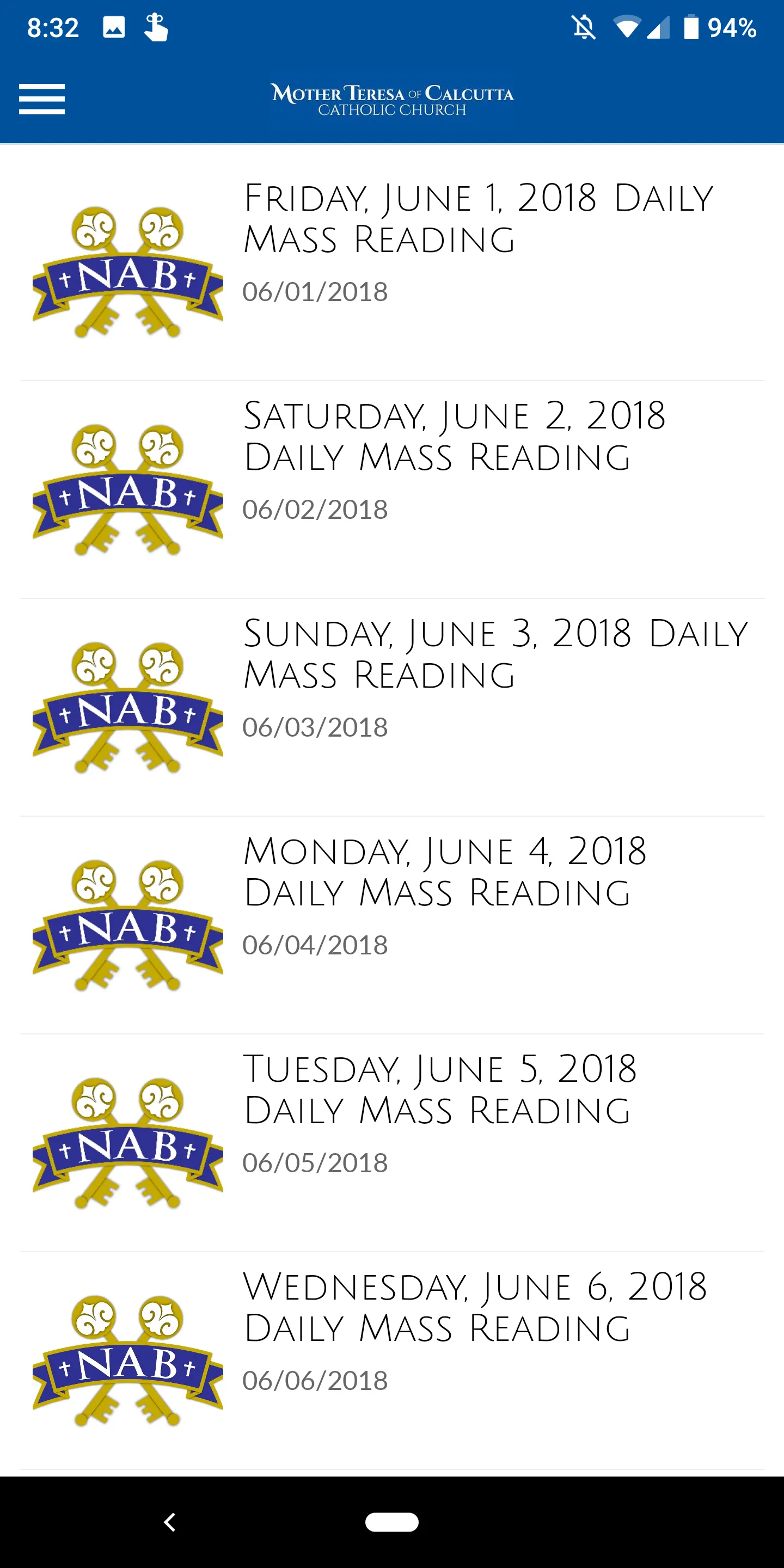
Task: Tap the home pill button
Action: tap(392, 1522)
